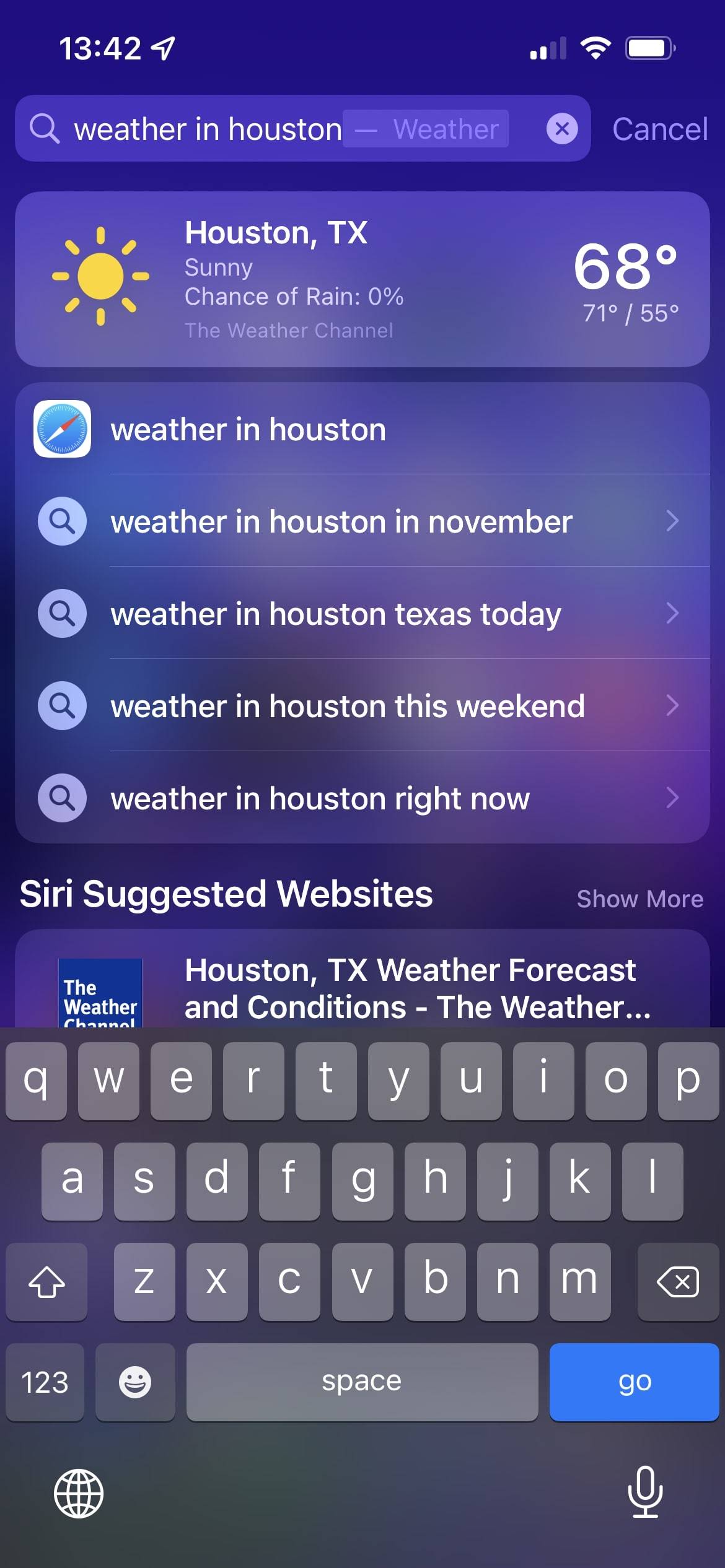This screenshot has height=1568, width=725.
Task: Clear the search text with the X icon
Action: click(562, 129)
